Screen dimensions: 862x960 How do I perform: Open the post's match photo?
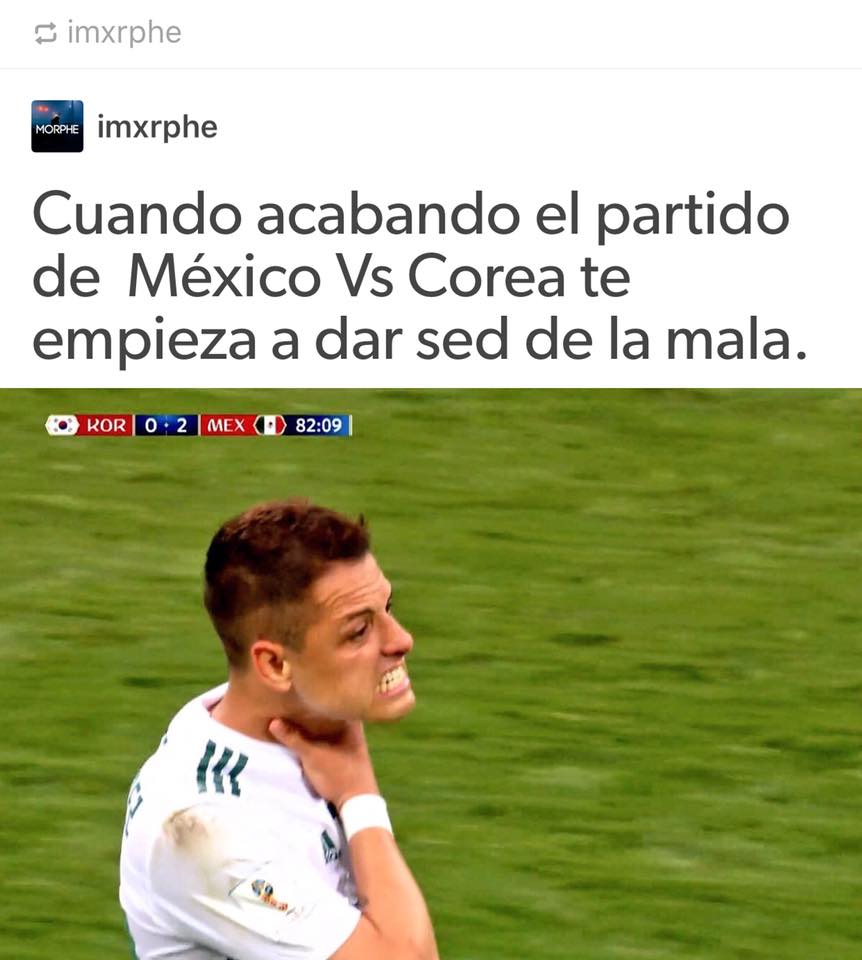tap(431, 673)
